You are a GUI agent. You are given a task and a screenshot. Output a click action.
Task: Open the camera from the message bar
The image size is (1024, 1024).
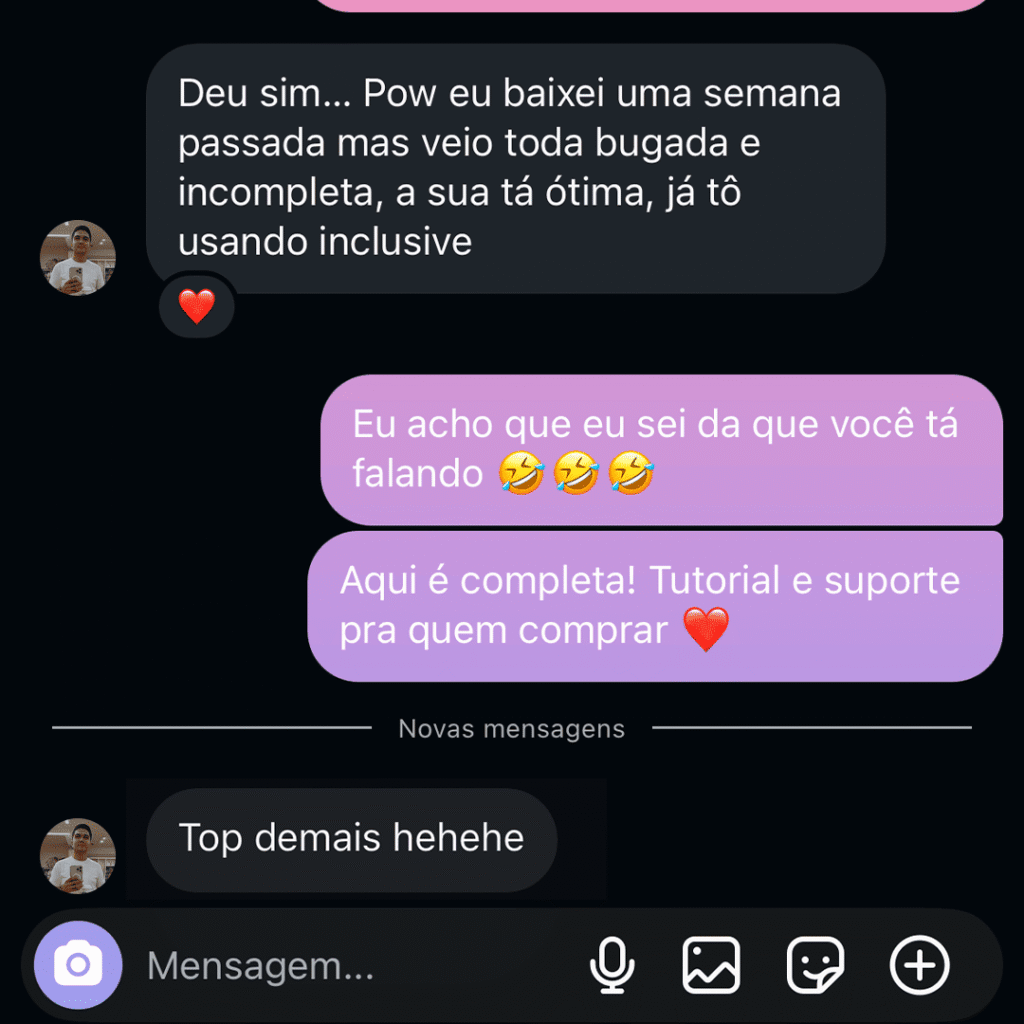(78, 965)
